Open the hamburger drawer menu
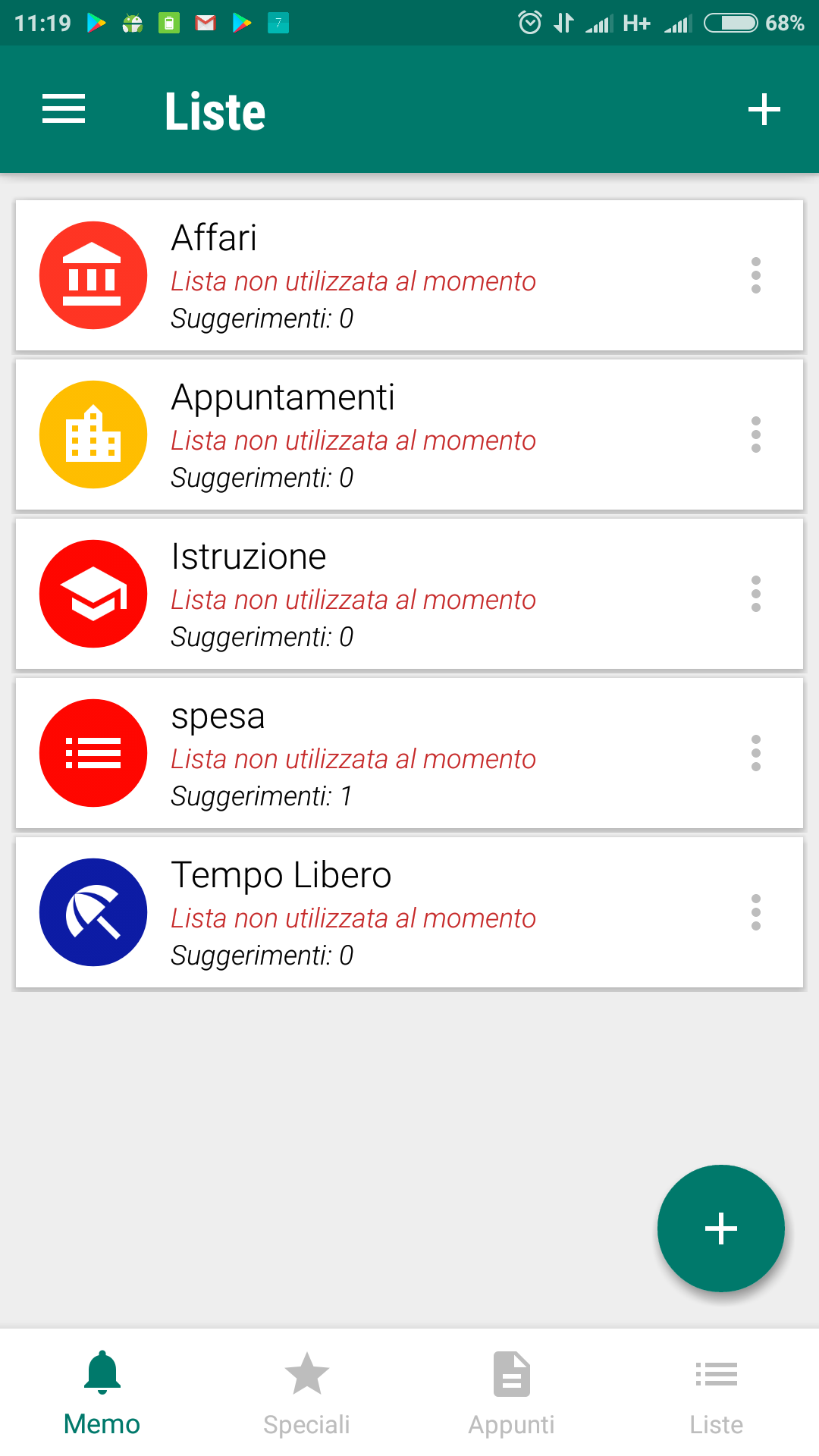The height and width of the screenshot is (1456, 819). [64, 109]
